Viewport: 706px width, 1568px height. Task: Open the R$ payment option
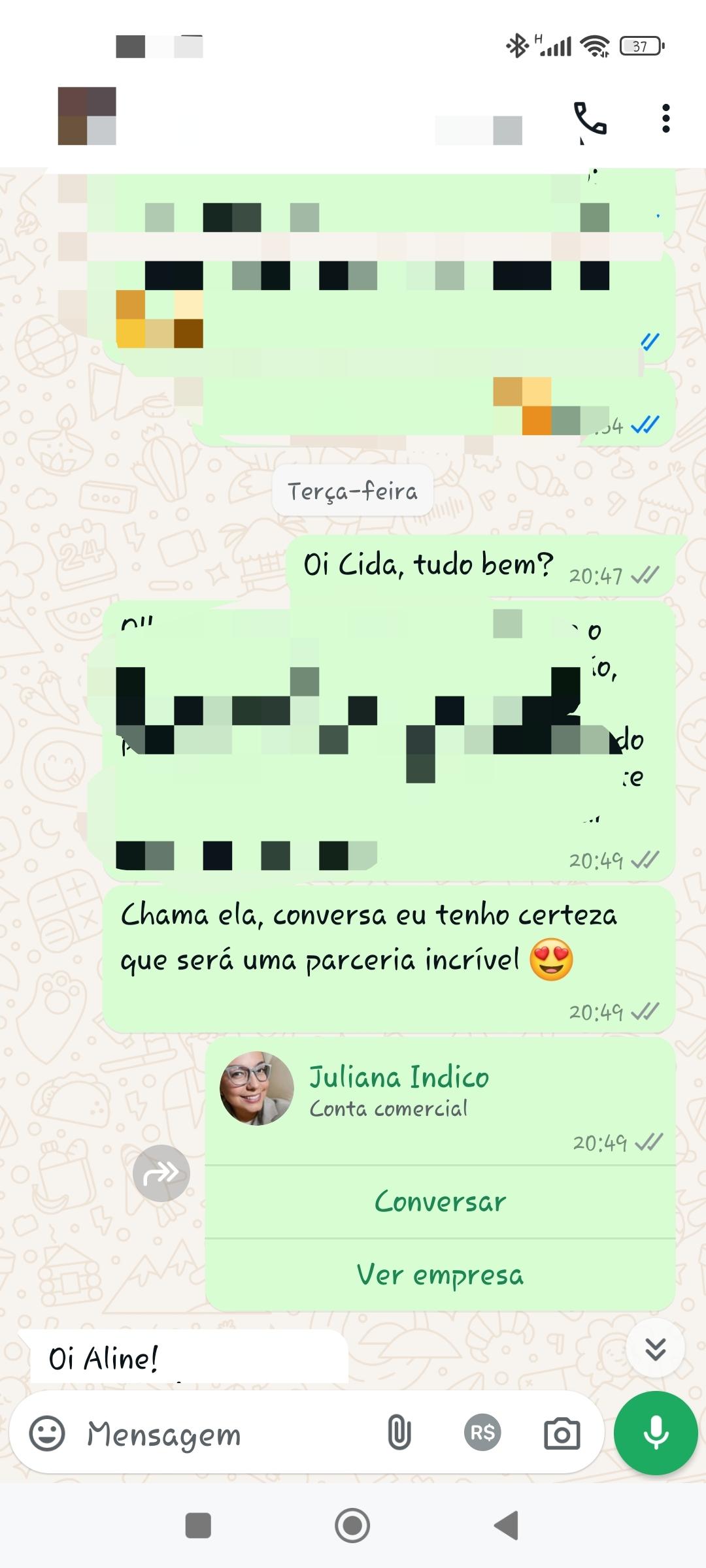[482, 1433]
